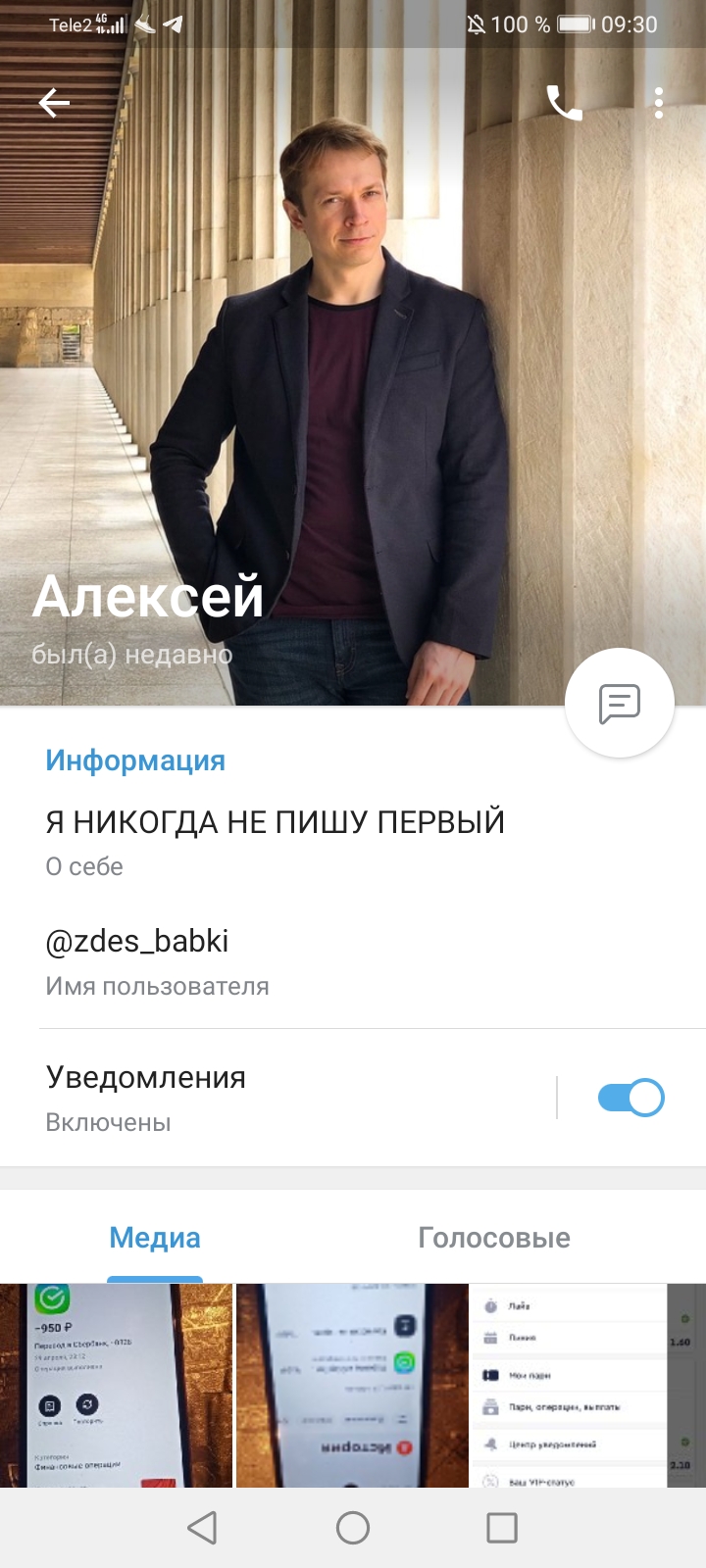
Task: Tap the username @zdes_babki row
Action: 353,961
